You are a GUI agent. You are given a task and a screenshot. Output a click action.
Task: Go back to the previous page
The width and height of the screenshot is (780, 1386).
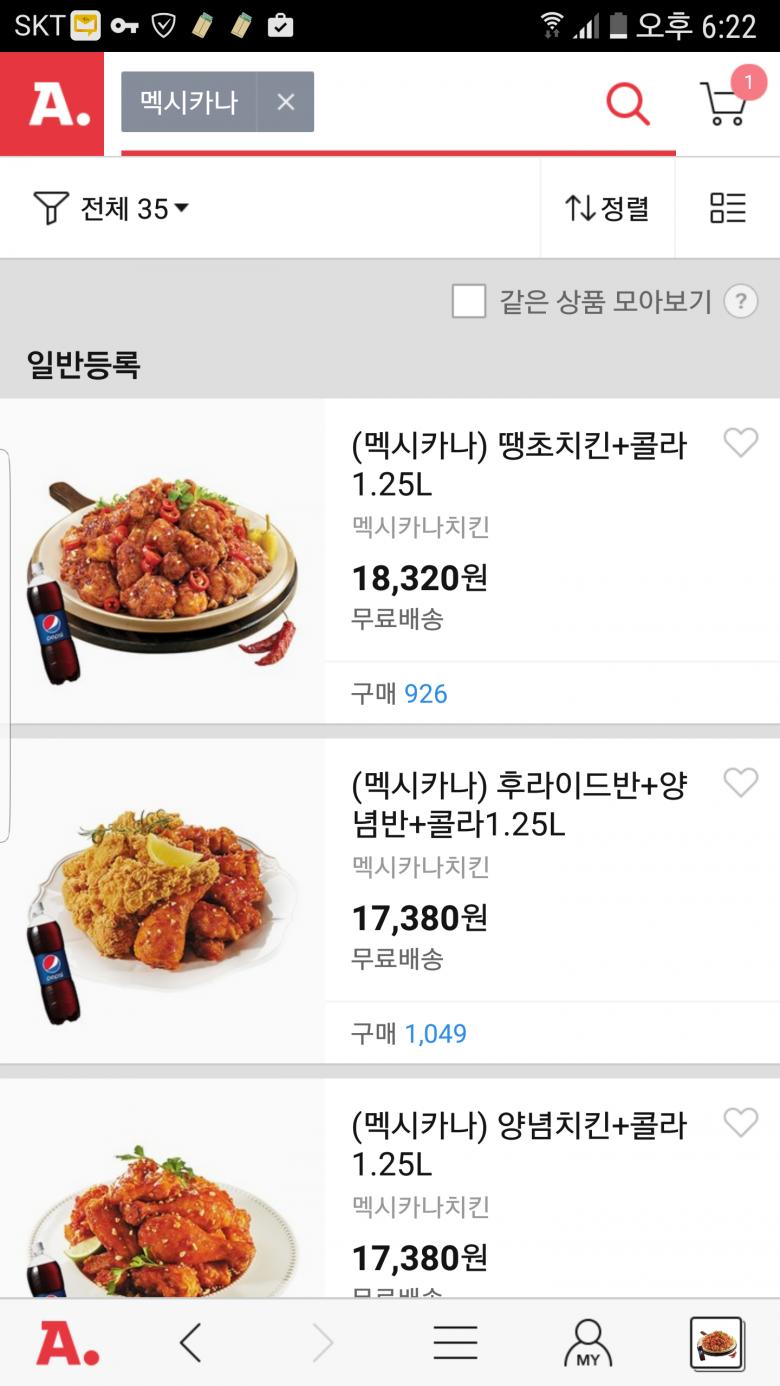[x=191, y=1343]
